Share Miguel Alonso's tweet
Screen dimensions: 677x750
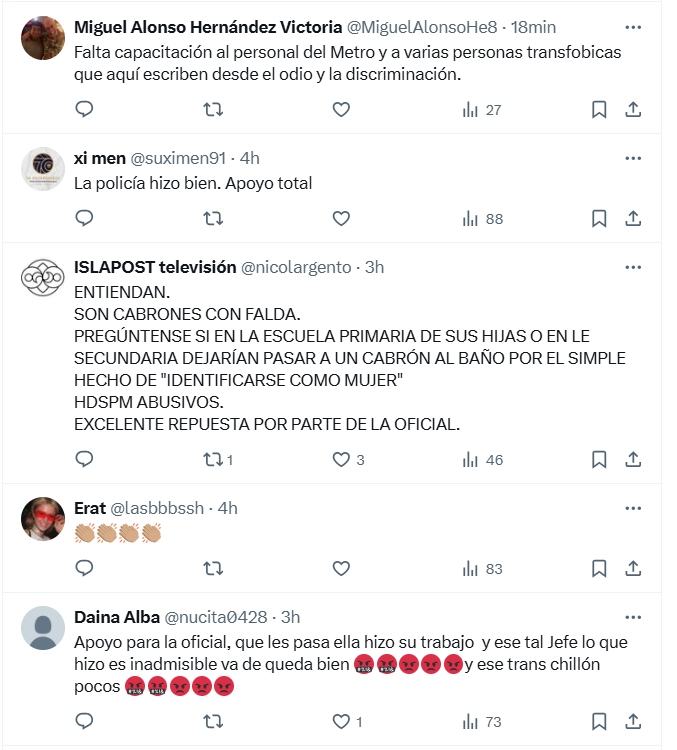tap(633, 110)
